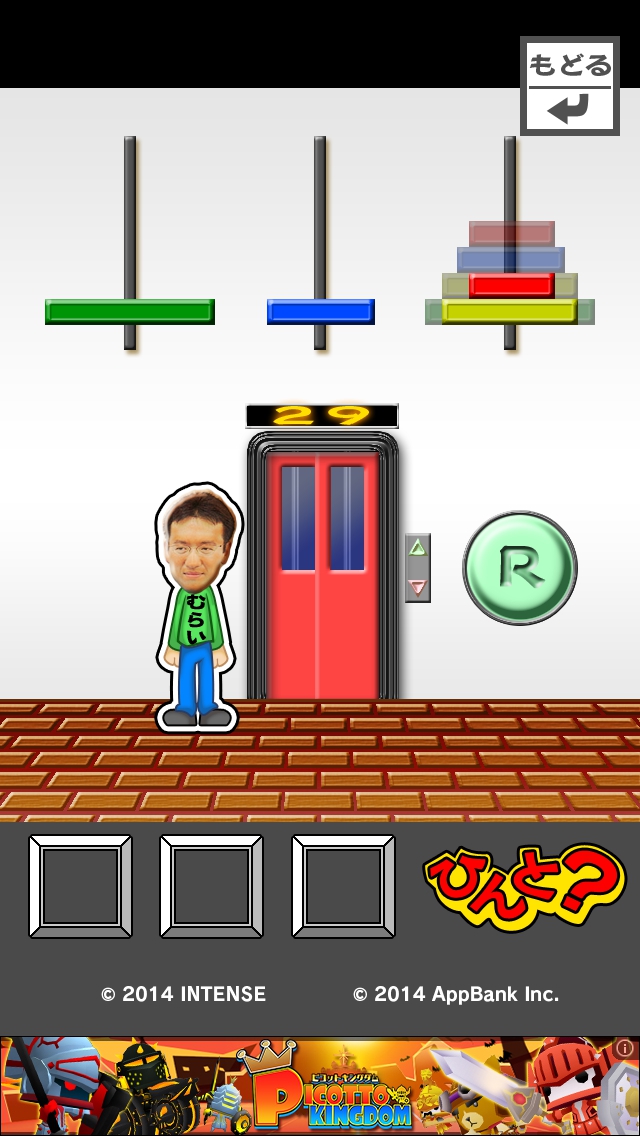Open the ad info icon
640x1136 pixels.
pos(626,1048)
